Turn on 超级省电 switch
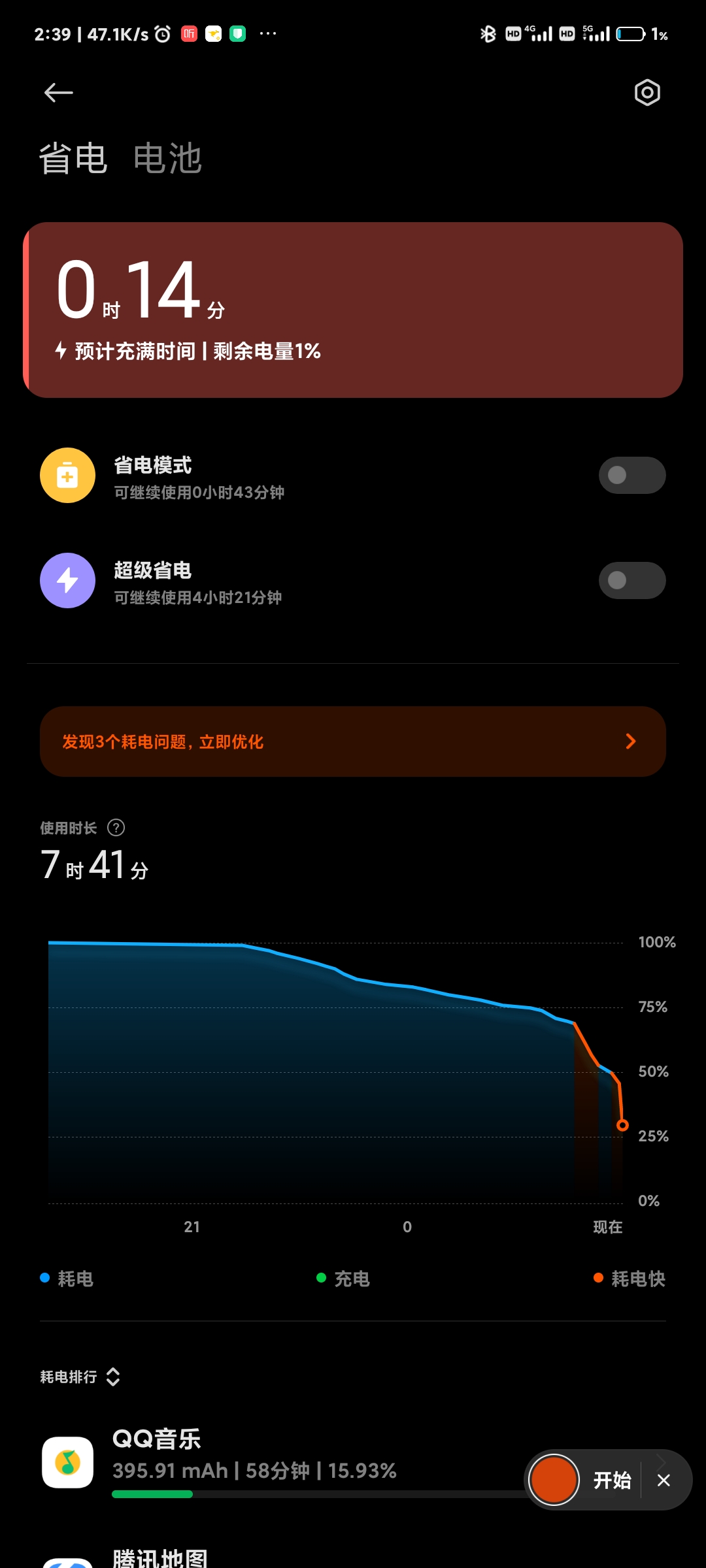Viewport: 706px width, 1568px height. [632, 580]
